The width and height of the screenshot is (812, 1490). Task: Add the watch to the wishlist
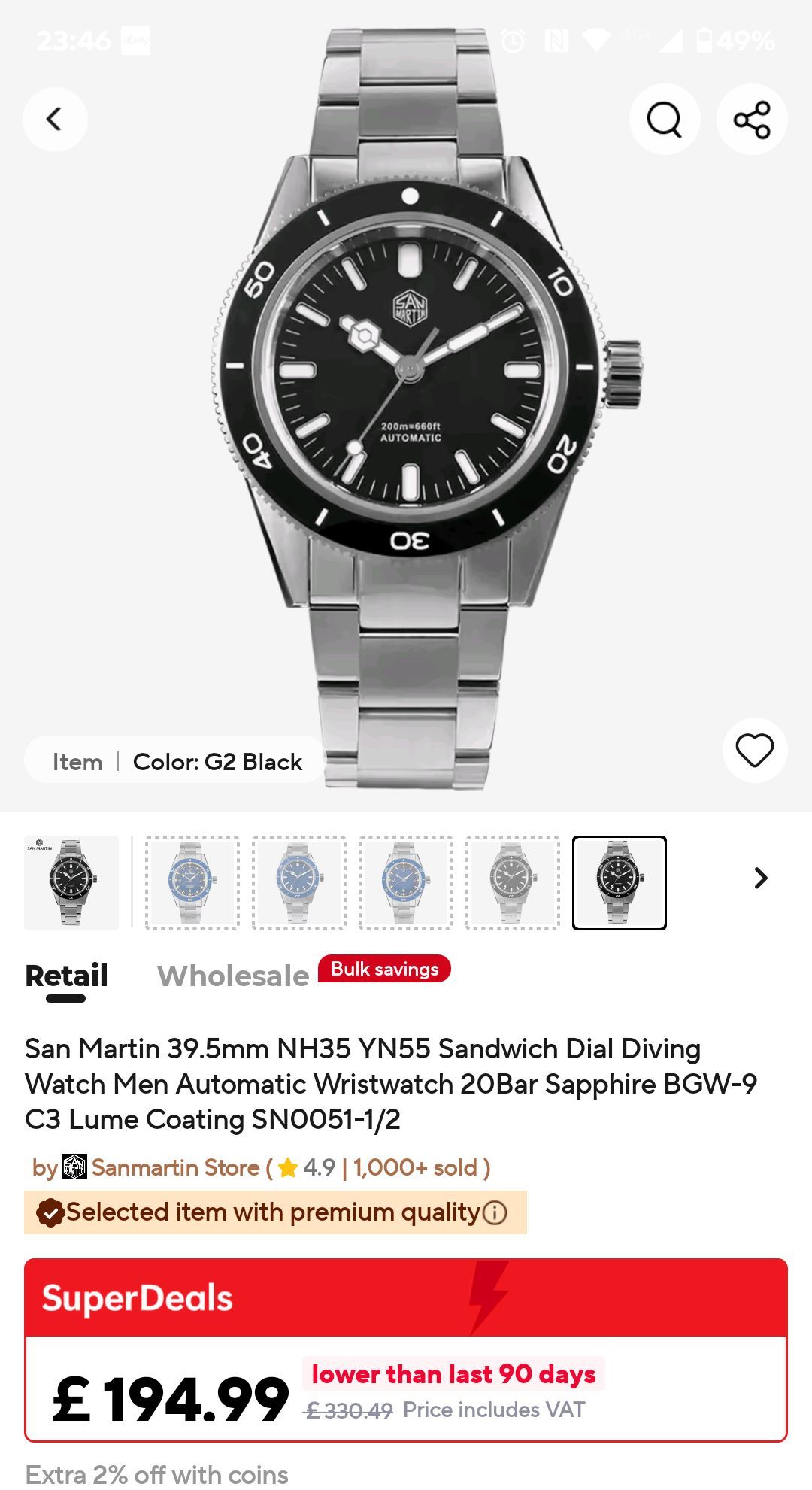tap(754, 750)
